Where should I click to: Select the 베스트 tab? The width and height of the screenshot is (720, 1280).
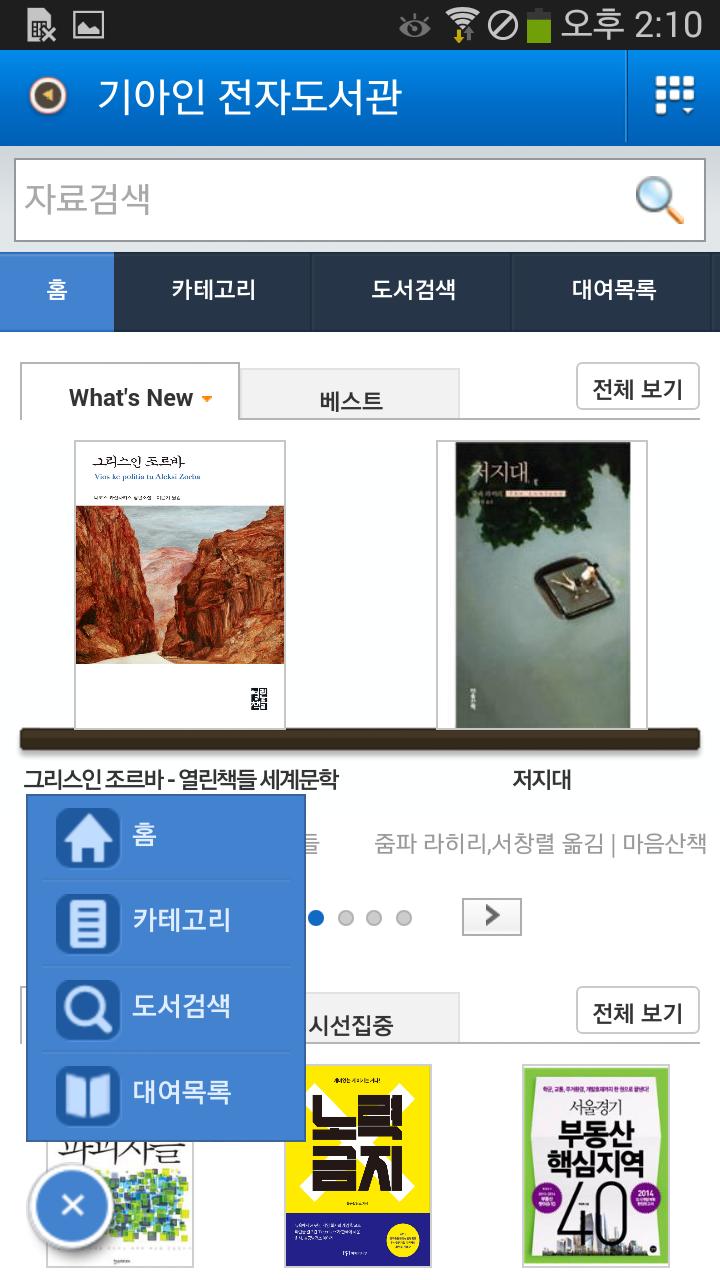click(351, 400)
